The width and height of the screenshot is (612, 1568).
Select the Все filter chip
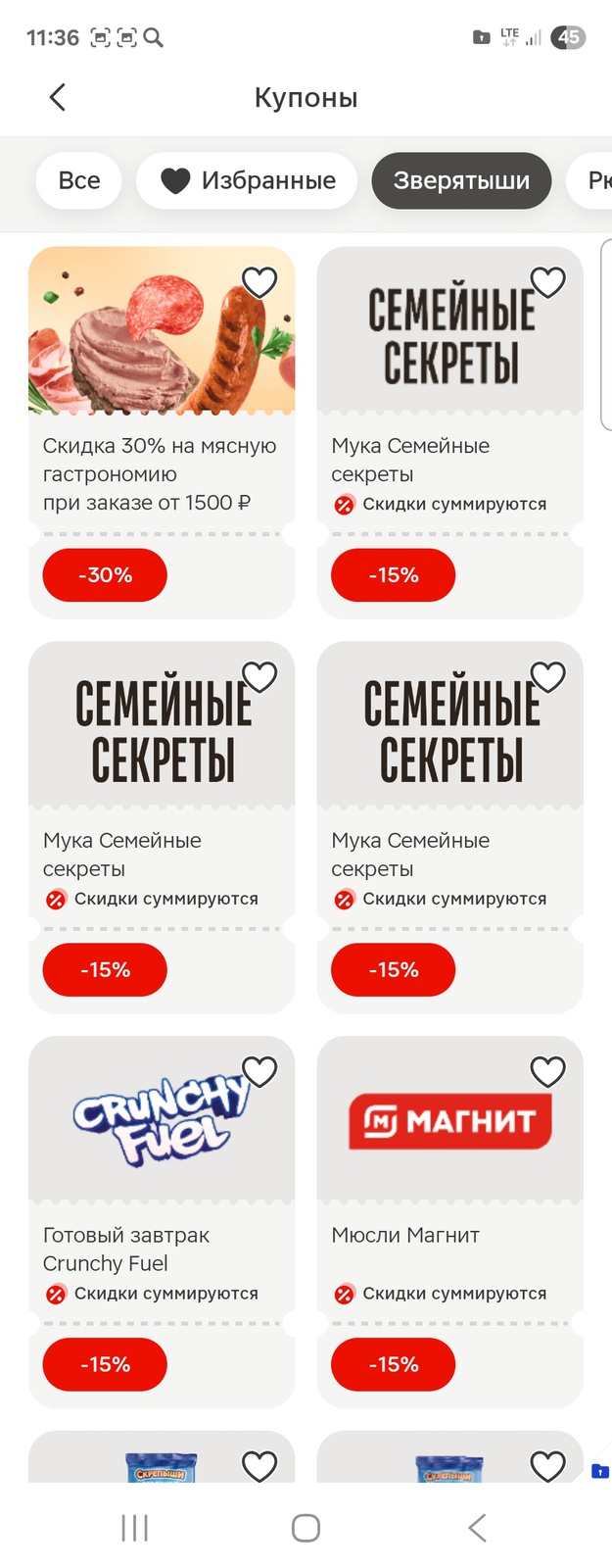79,180
